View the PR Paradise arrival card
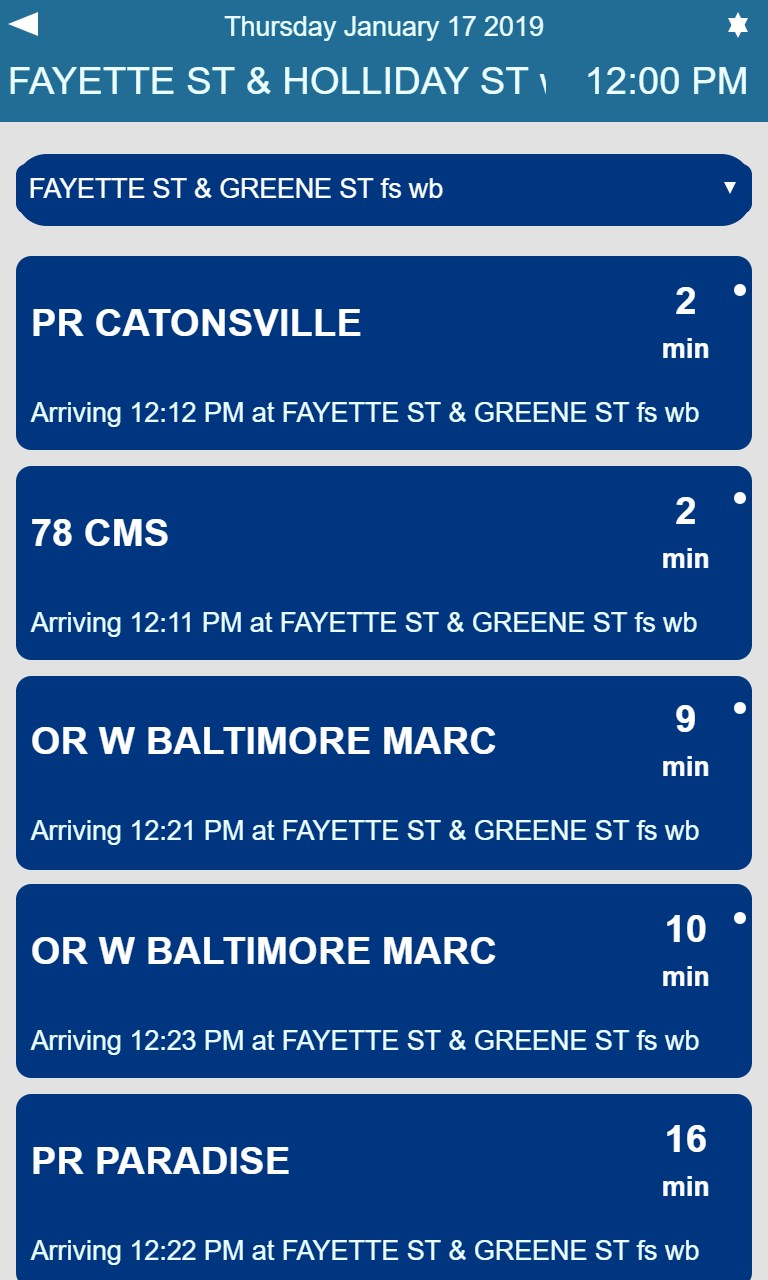 [384, 1188]
